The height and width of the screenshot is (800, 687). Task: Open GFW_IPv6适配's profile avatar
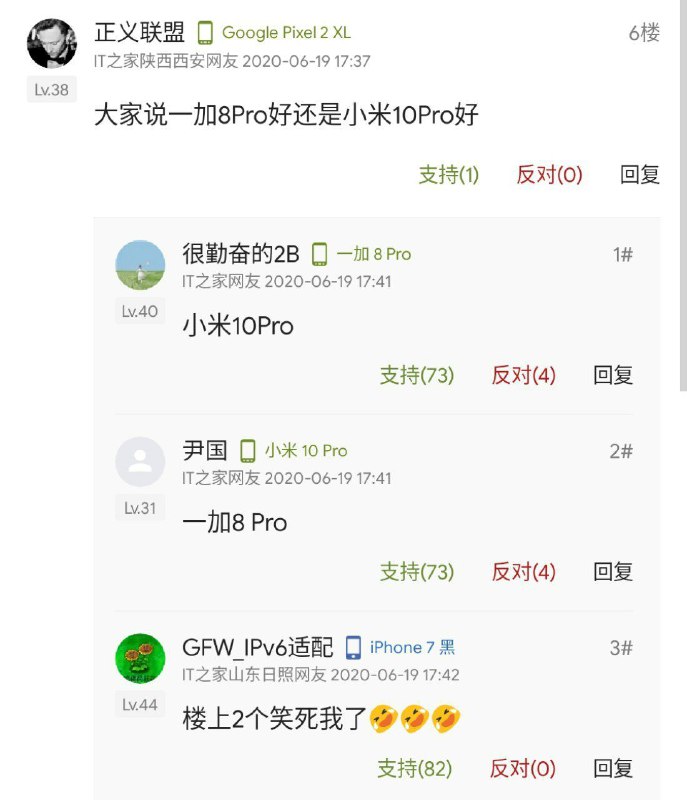click(140, 658)
